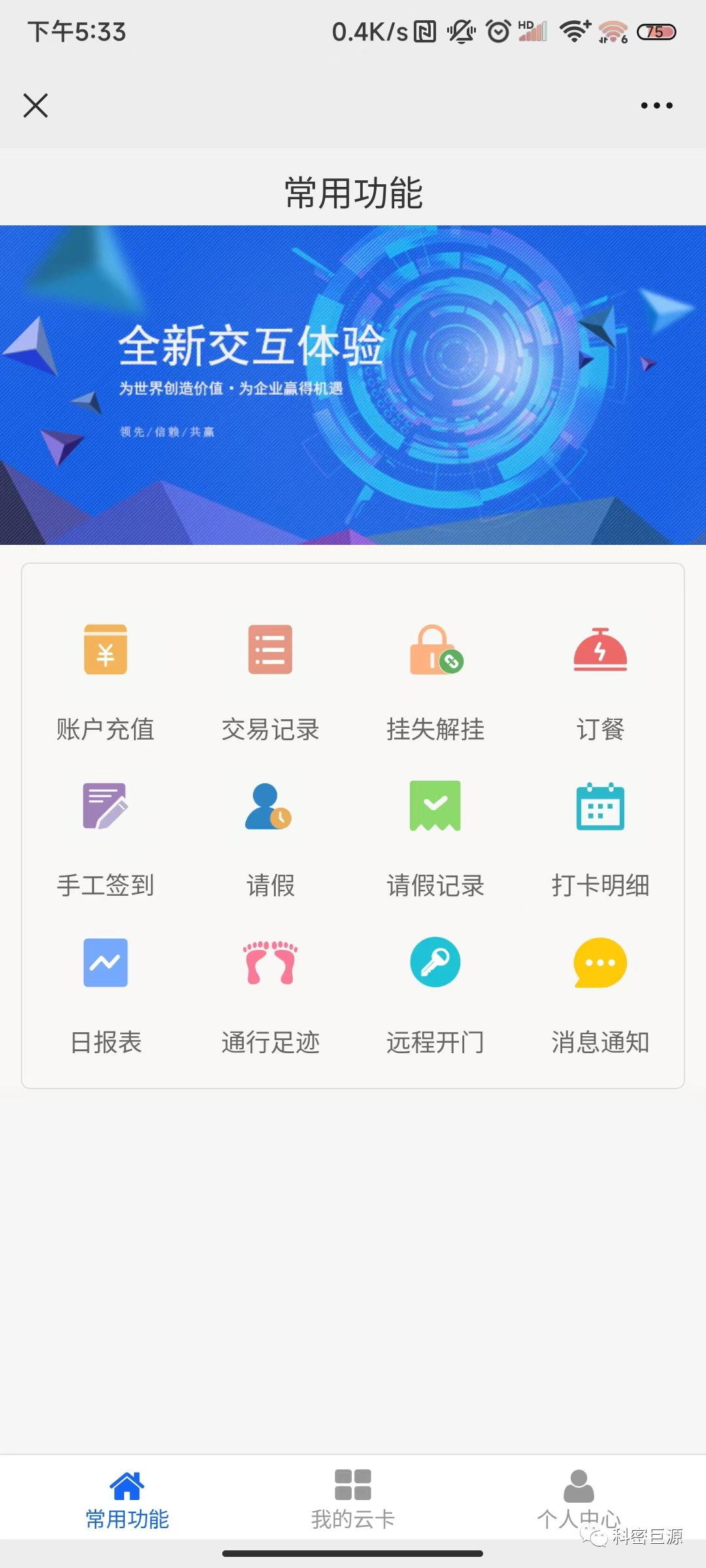Open 挂失解挂 card loss report
Image resolution: width=706 pixels, height=1568 pixels.
pos(435,683)
